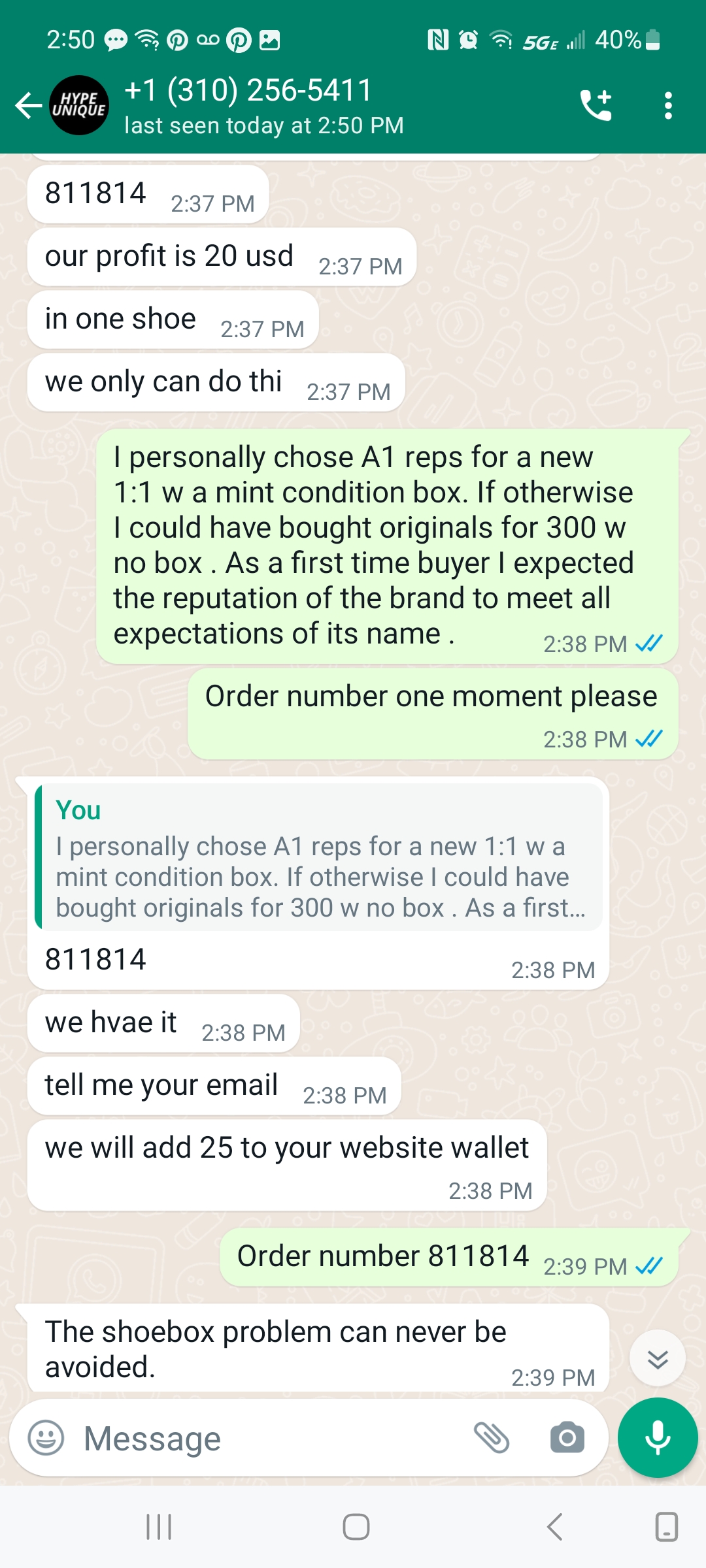Screen dimensions: 706x1568
Task: Jump to latest messages with down arrow
Action: [x=657, y=1358]
